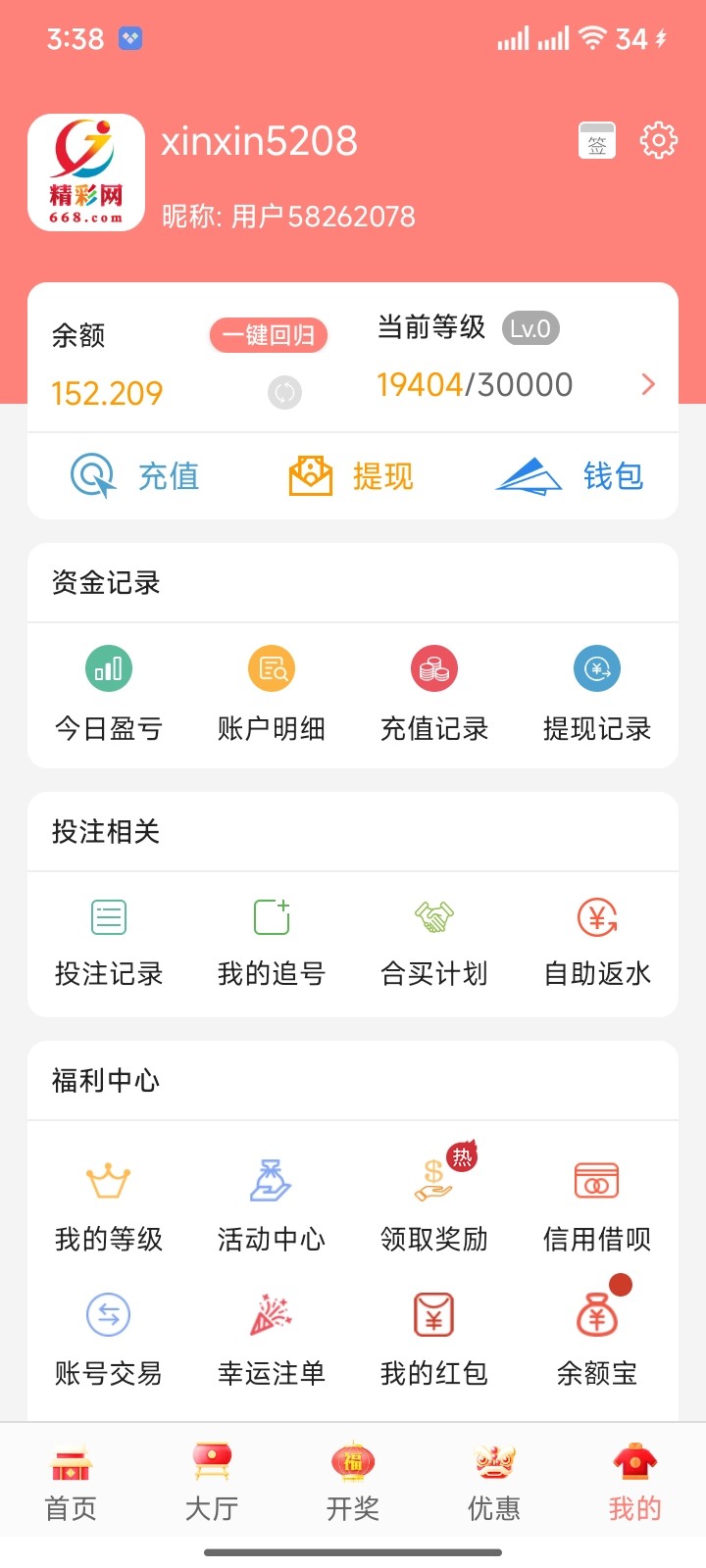Open 账户明细 account details

(271, 693)
